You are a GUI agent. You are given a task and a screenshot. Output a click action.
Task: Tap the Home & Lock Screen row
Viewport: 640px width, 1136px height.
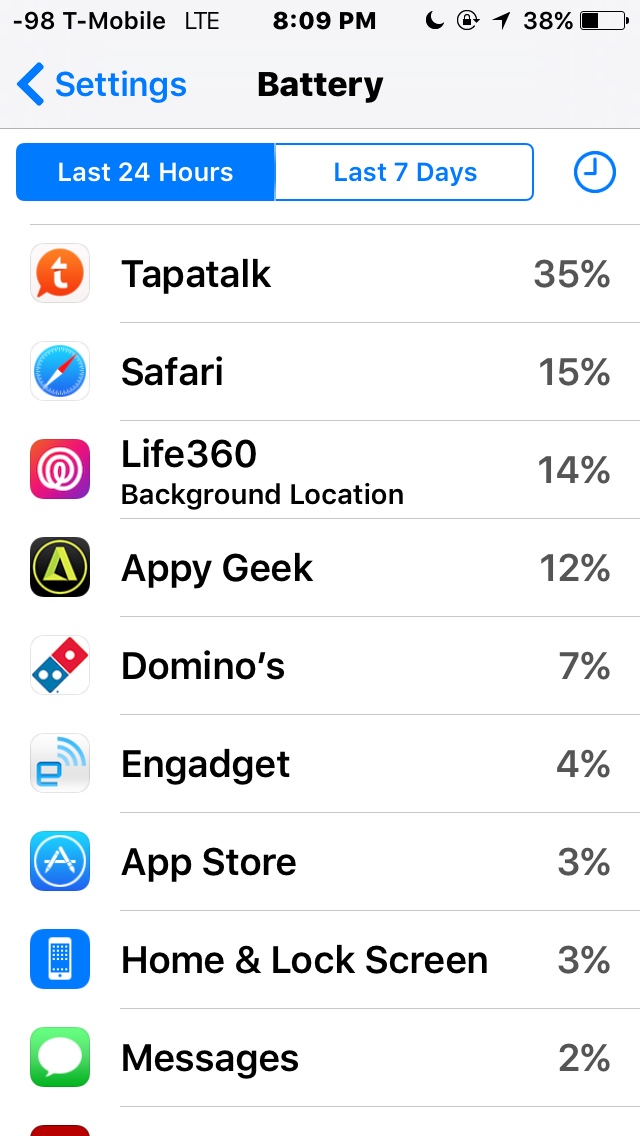click(x=320, y=960)
